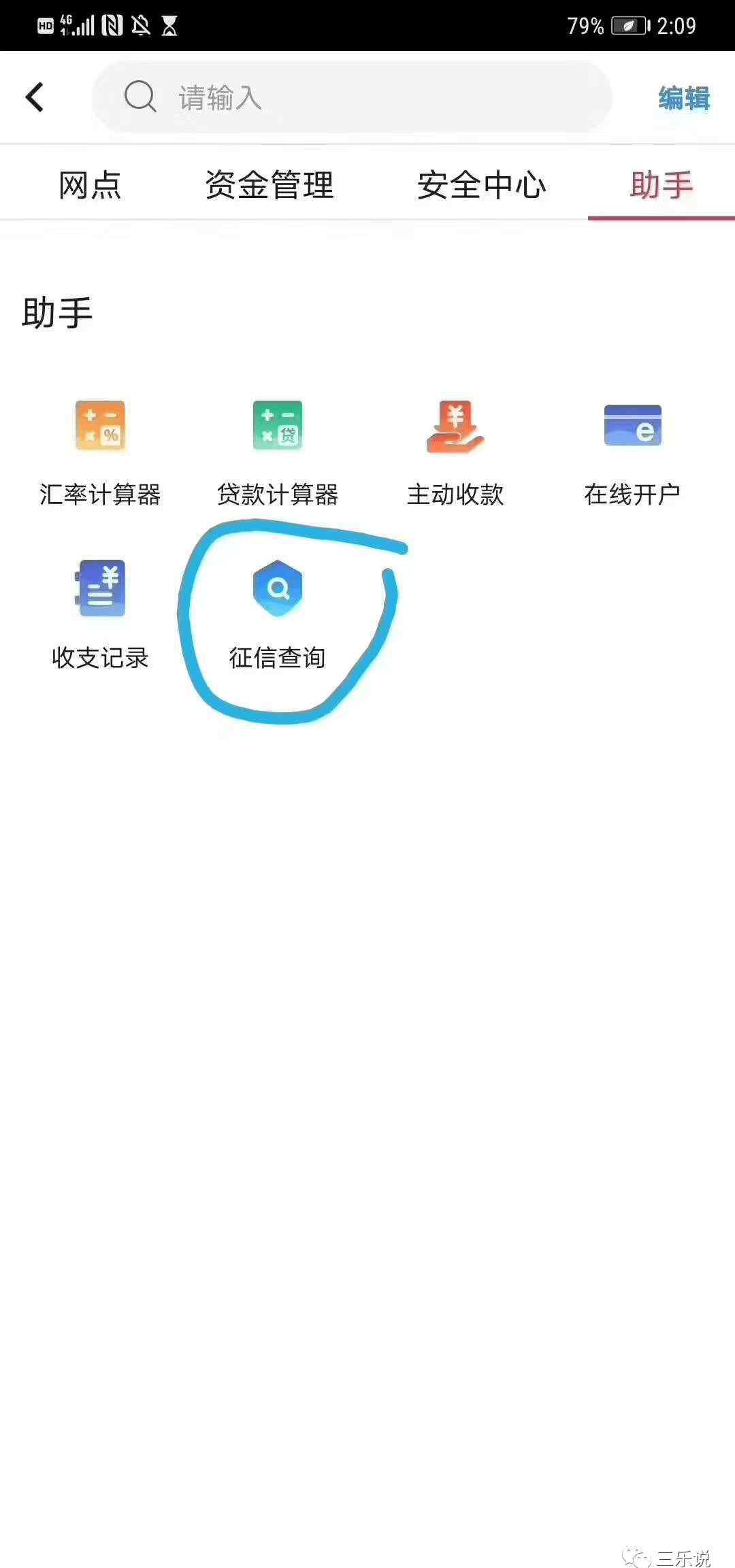735x1568 pixels.
Task: Open 征信查询 credit inquiry
Action: tap(278, 611)
